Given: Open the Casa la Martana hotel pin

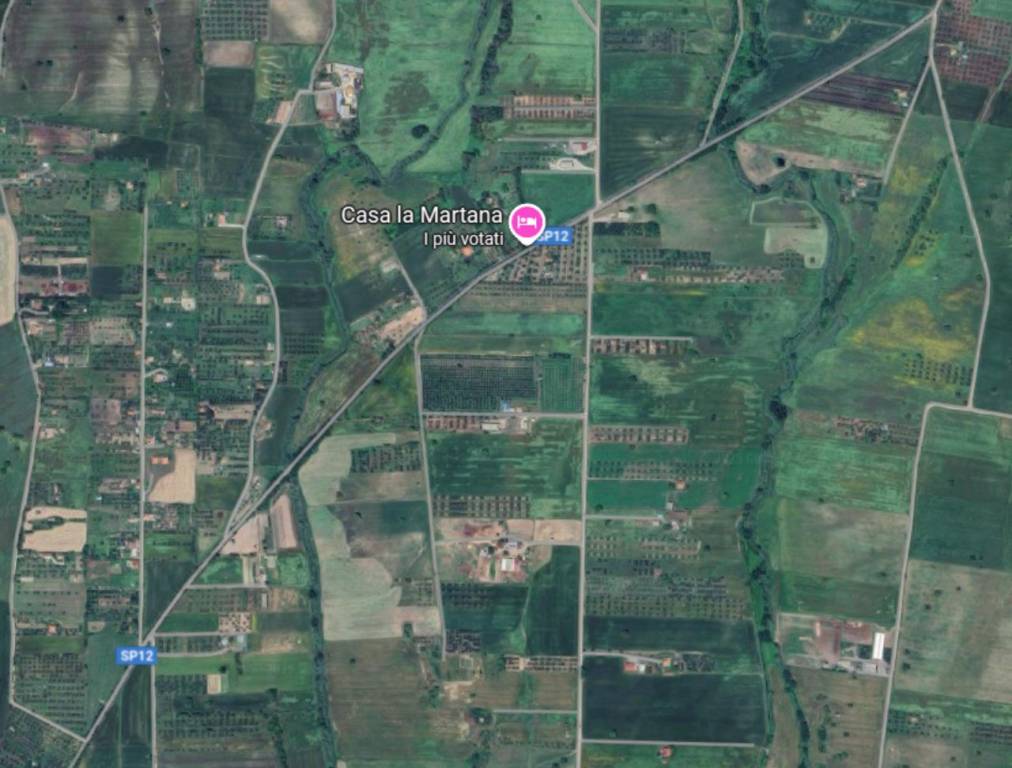Looking at the screenshot, I should [x=526, y=221].
